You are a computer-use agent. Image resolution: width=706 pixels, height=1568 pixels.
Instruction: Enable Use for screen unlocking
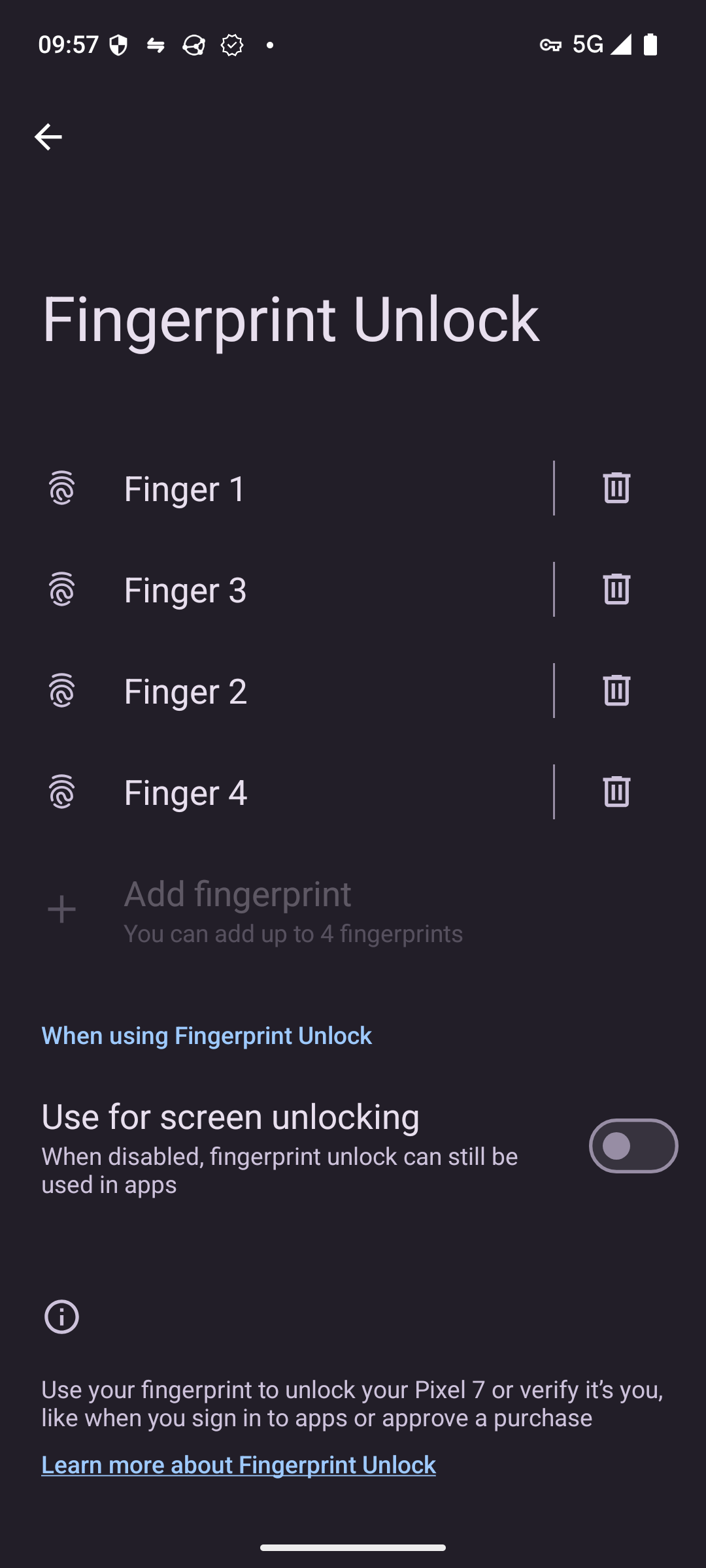pyautogui.click(x=633, y=1146)
